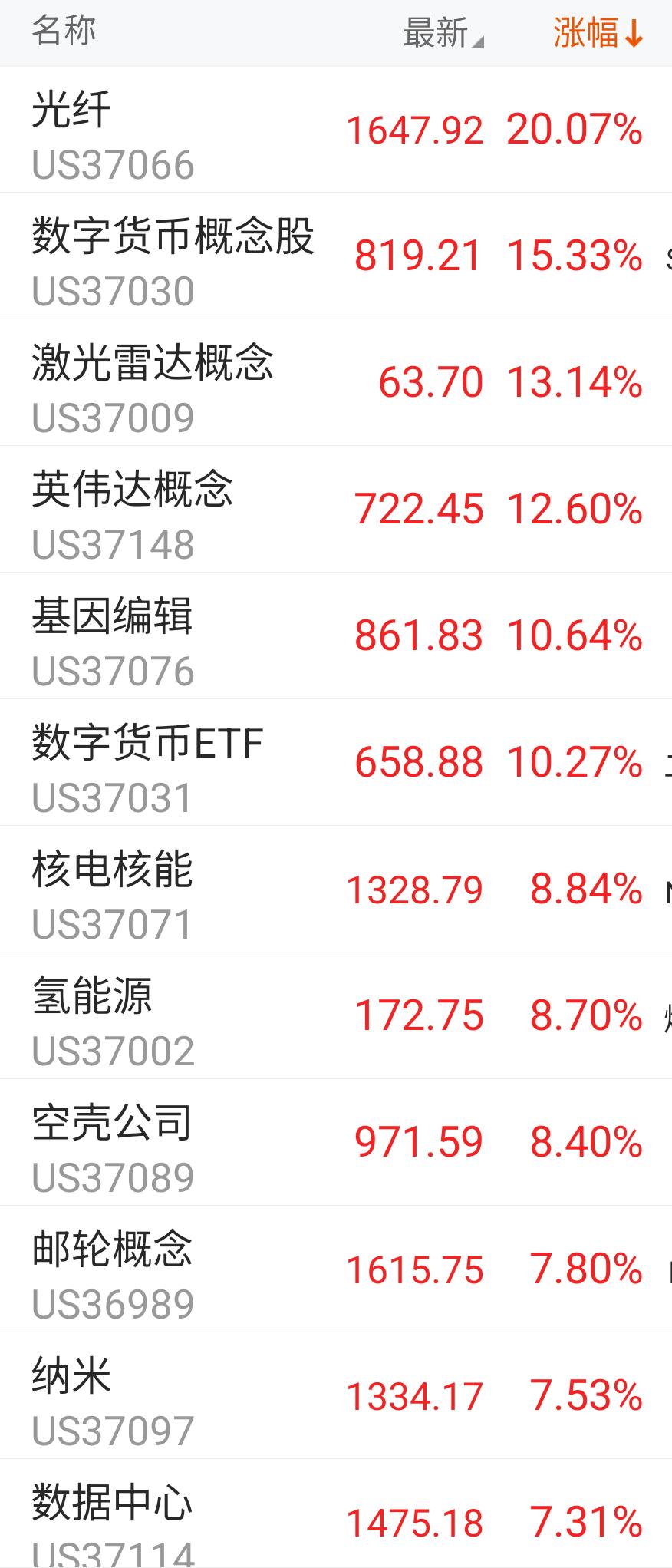Open the 纳米 sector details
Viewport: 672px width, 1568px height.
[x=336, y=1395]
